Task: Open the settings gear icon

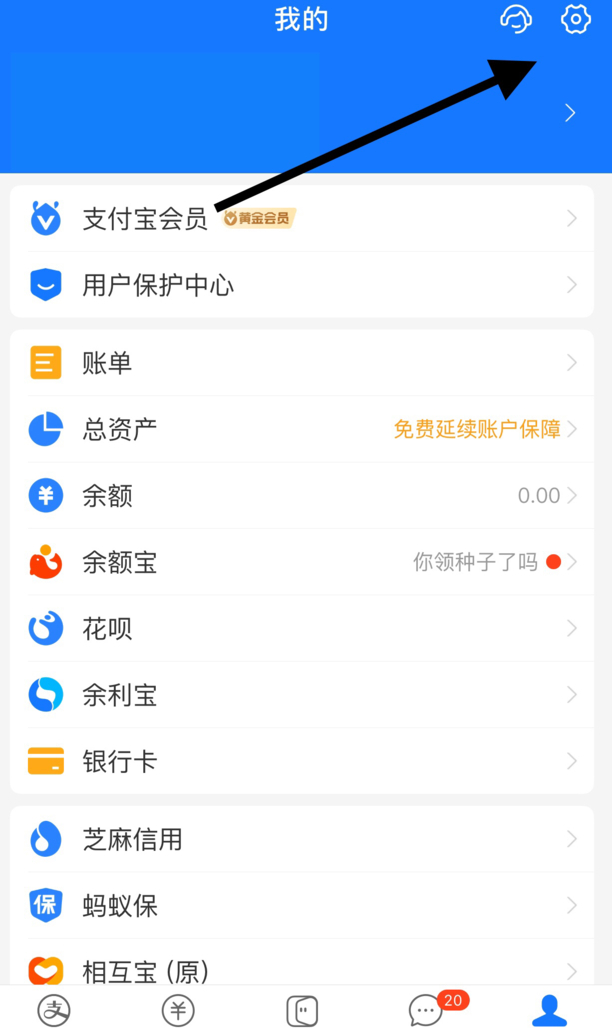Action: (x=575, y=19)
